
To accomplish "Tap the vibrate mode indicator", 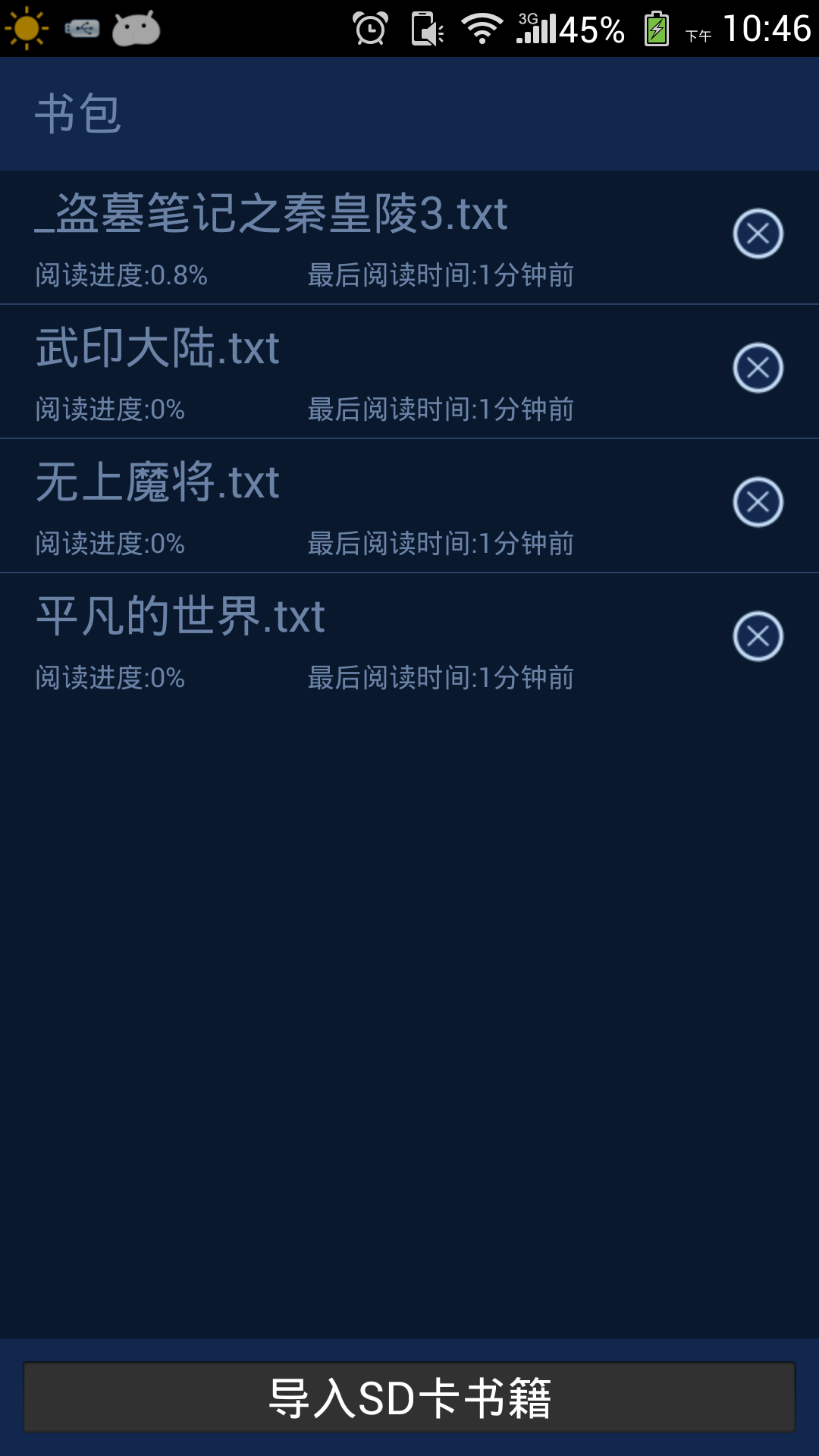I will (x=425, y=27).
